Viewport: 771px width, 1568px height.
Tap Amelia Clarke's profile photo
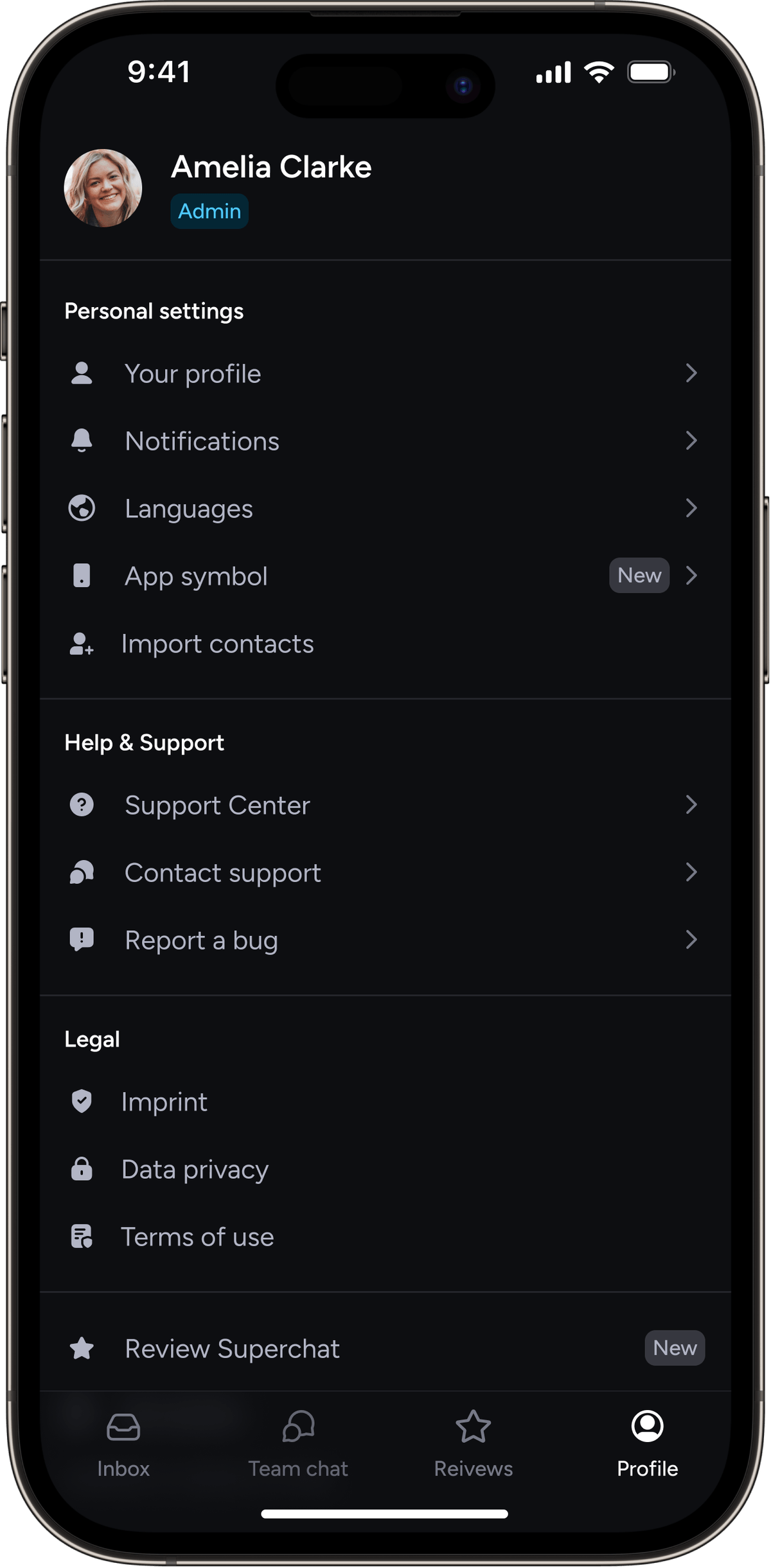(x=104, y=186)
